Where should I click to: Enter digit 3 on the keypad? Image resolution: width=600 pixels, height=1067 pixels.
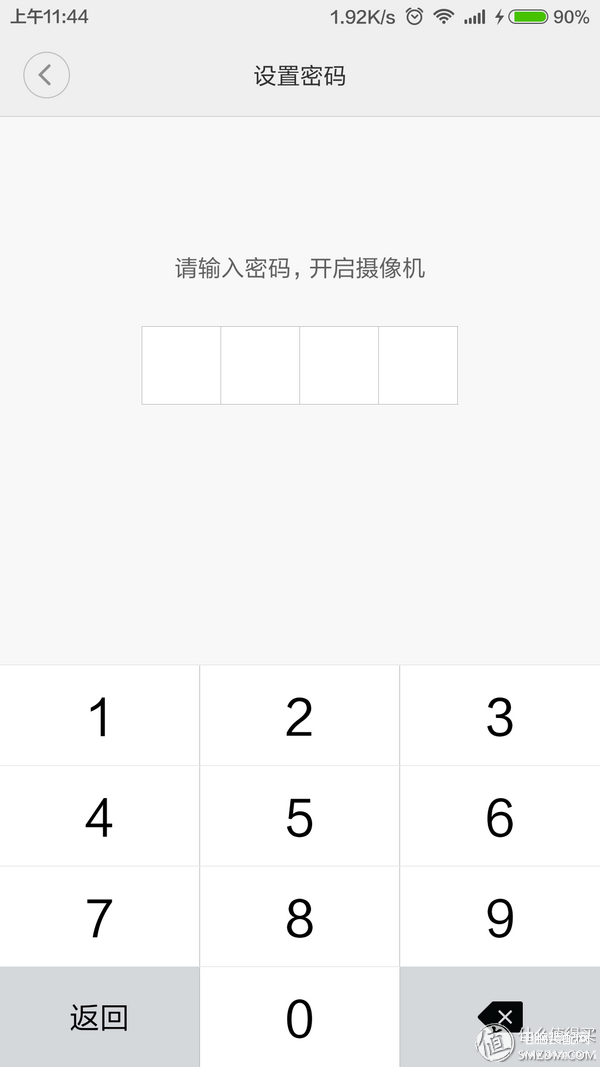coord(500,715)
